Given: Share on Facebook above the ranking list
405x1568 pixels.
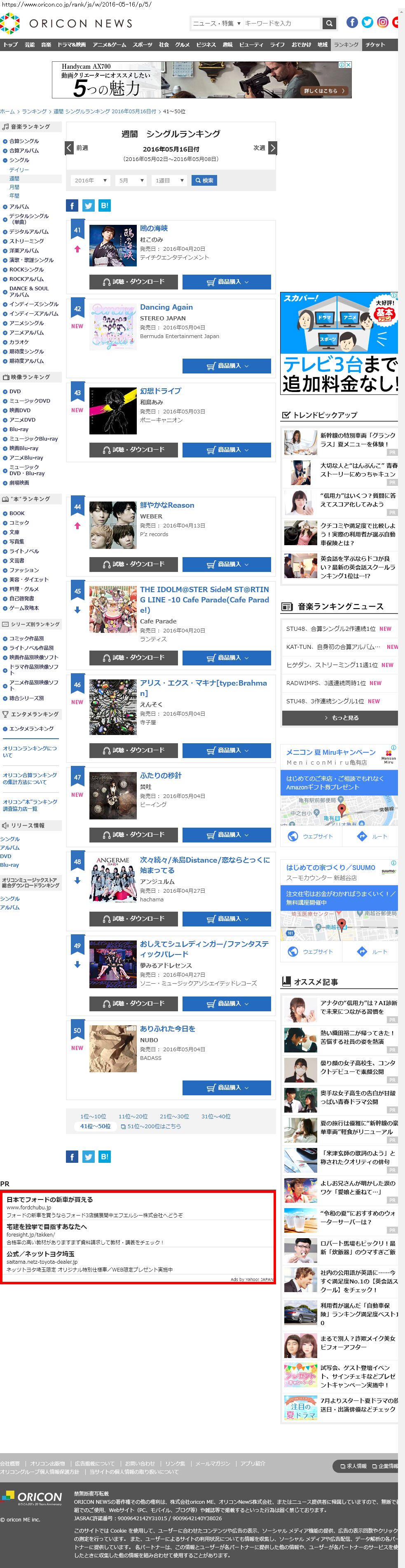Looking at the screenshot, I should point(72,206).
